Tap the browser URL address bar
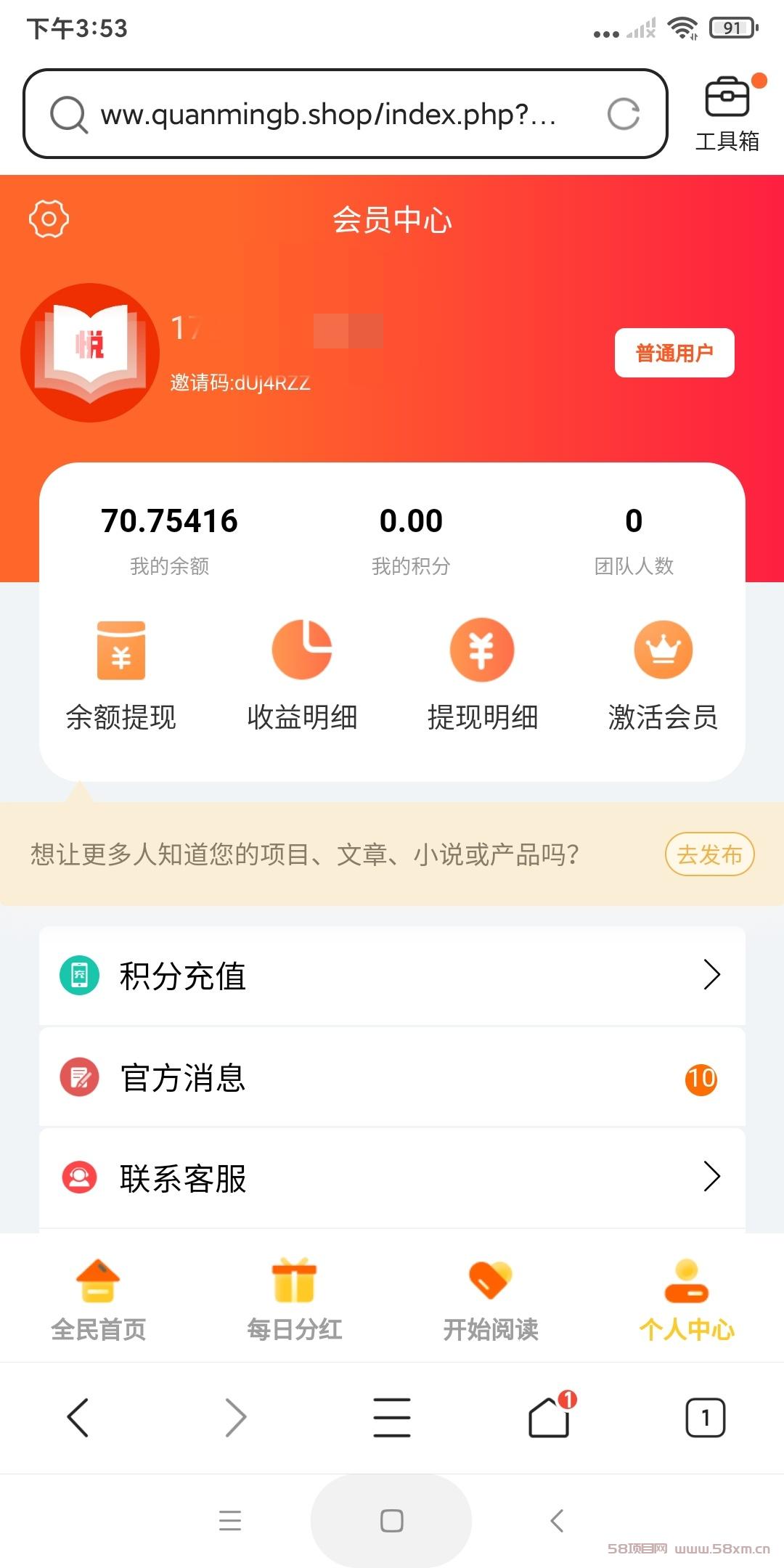The height and width of the screenshot is (1568, 784). [346, 114]
